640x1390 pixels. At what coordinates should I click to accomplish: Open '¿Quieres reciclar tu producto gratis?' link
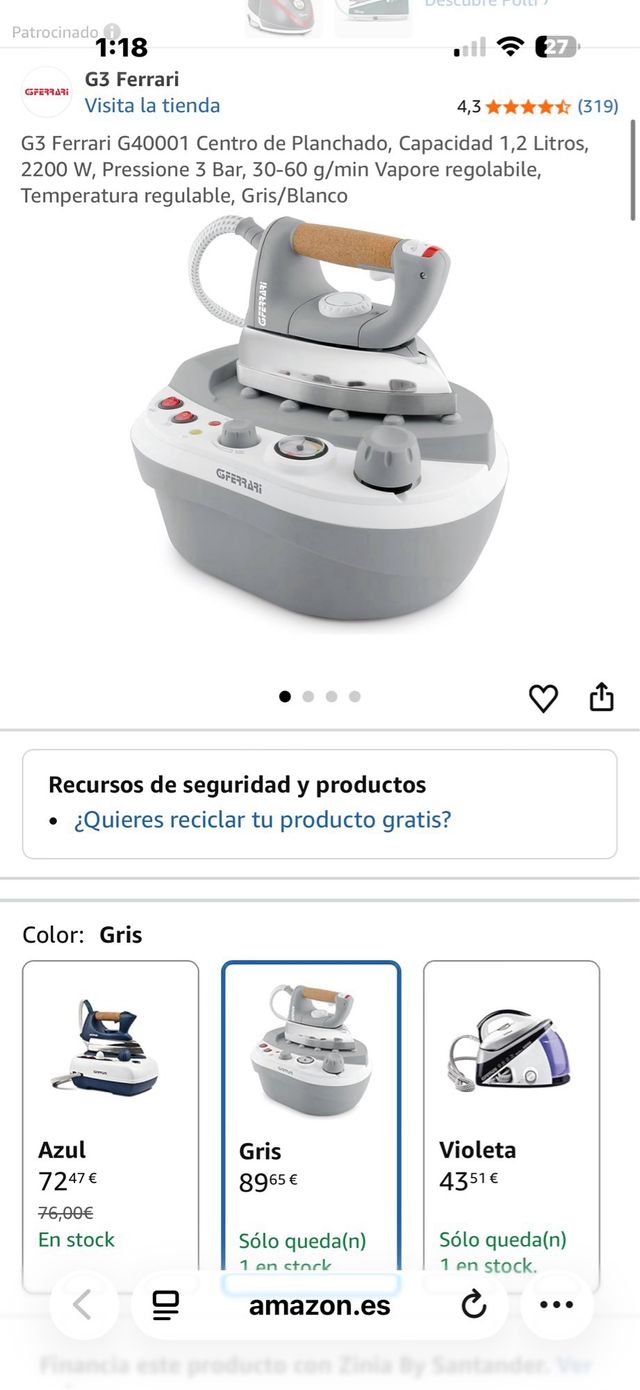(x=262, y=820)
